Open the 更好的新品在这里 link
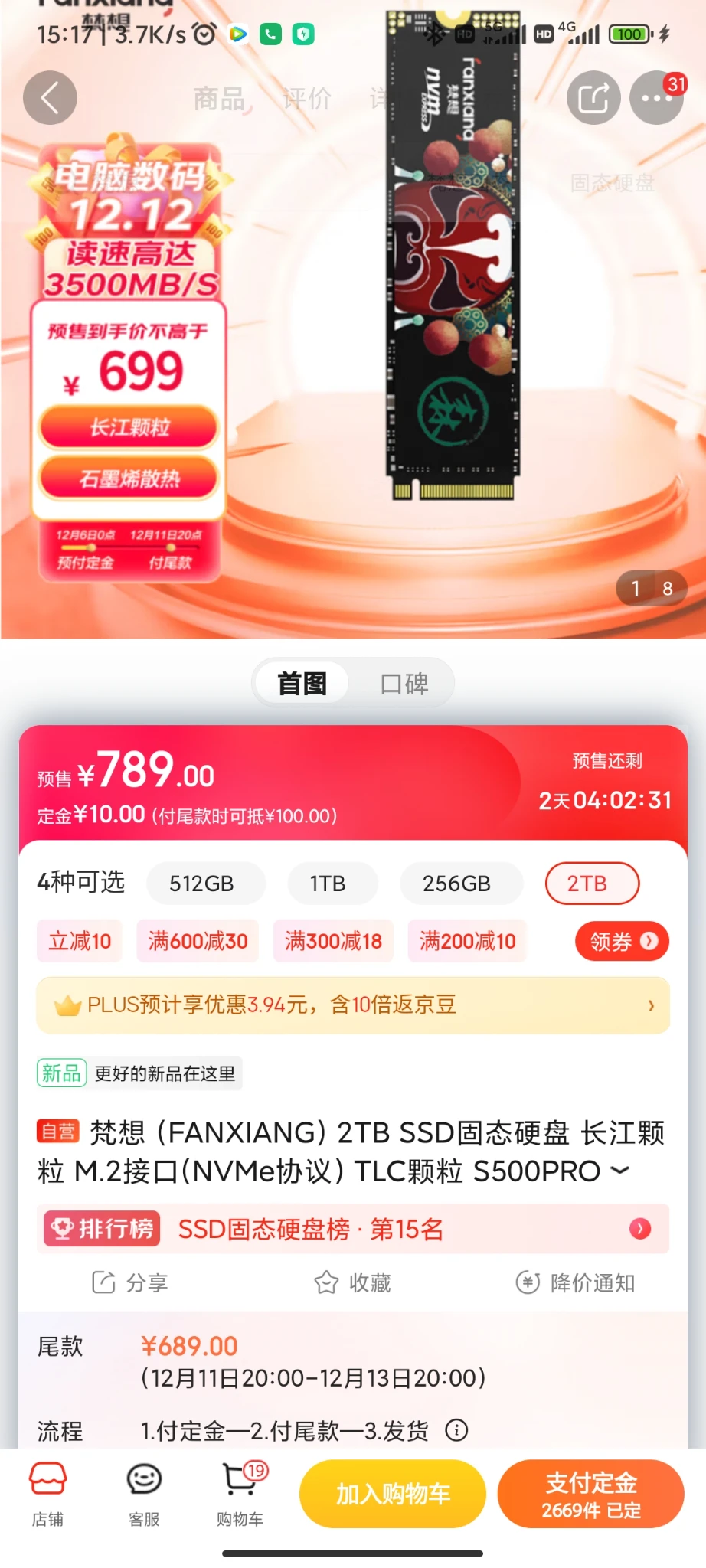This screenshot has height=1568, width=706. coord(165,1073)
